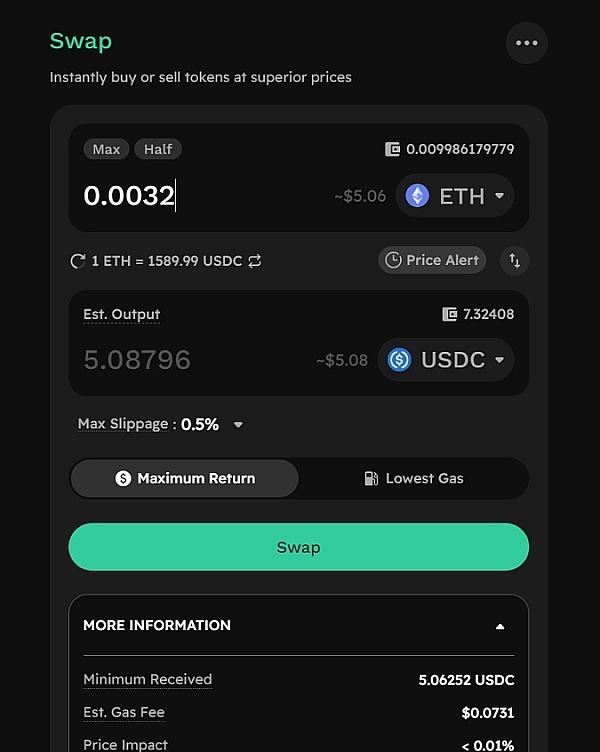Image resolution: width=600 pixels, height=752 pixels.
Task: Change the Max Slippage 0.5% setting
Action: coord(211,424)
